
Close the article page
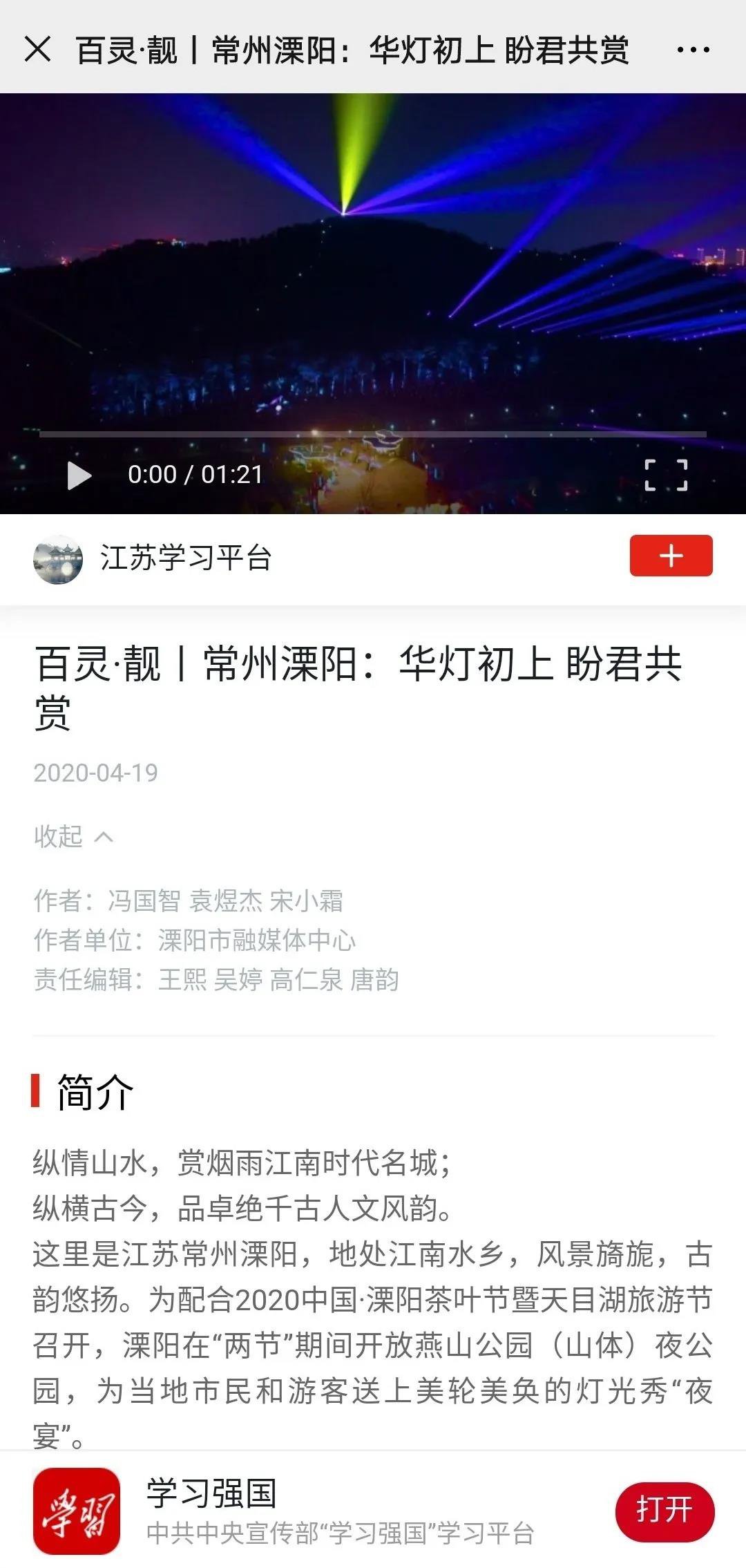click(37, 50)
